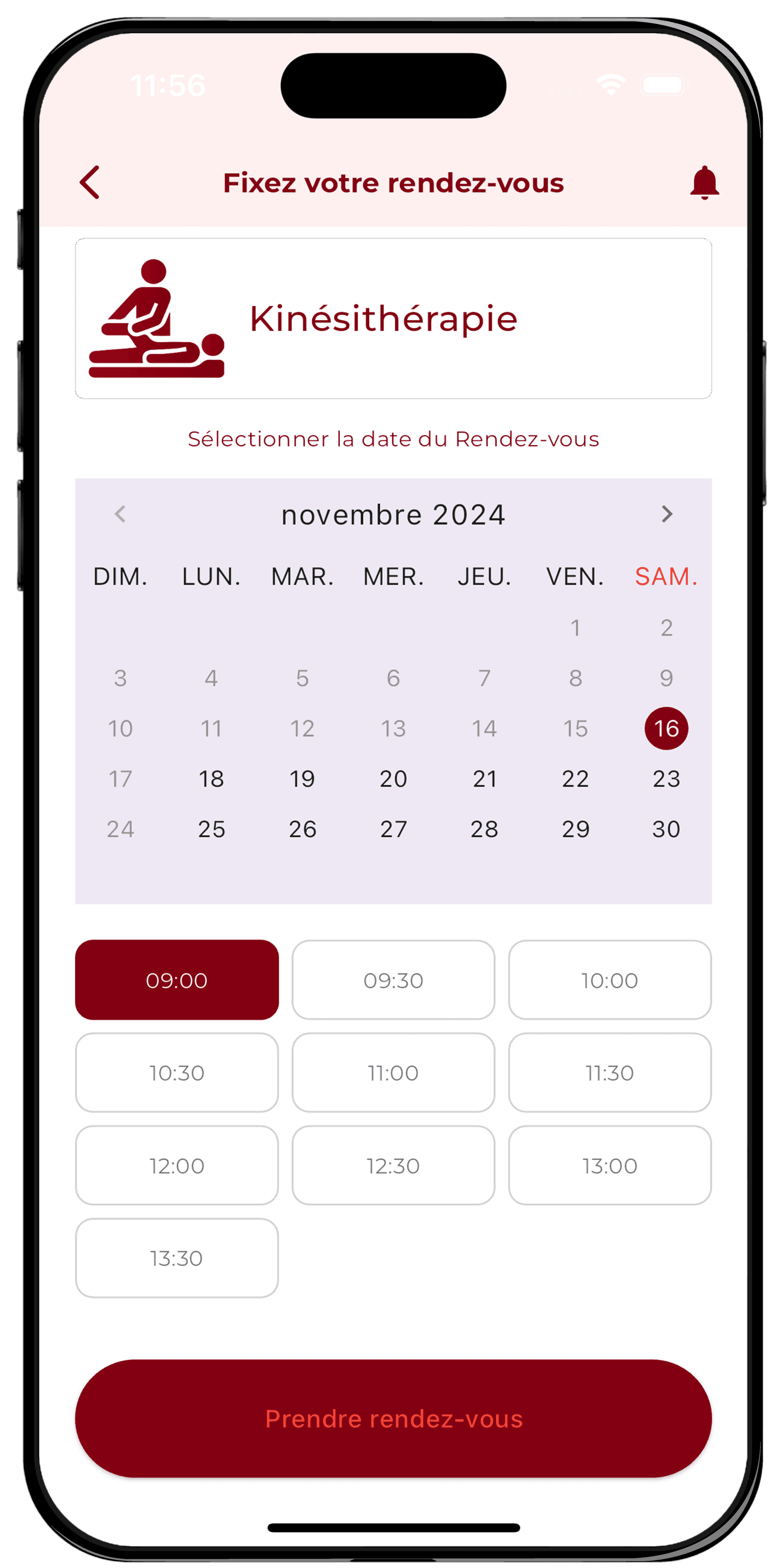Select the 11:30 time slot
Screen dimensions: 778x1568
[x=610, y=1073]
